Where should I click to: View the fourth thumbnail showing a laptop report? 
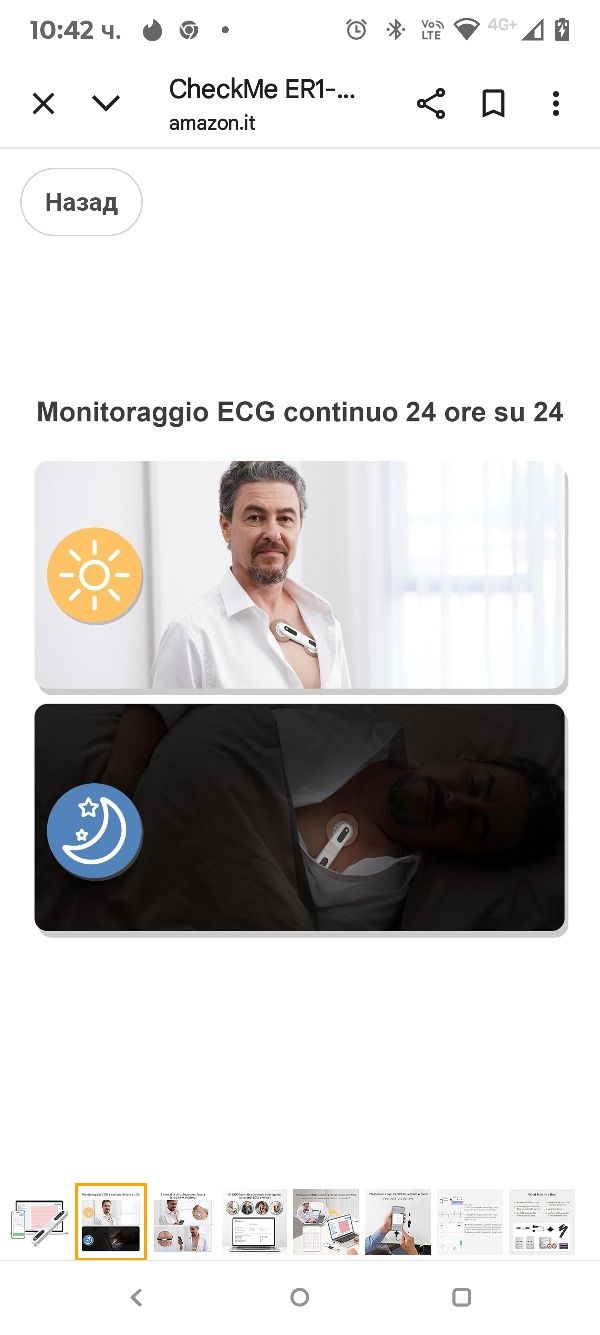pyautogui.click(x=254, y=1221)
